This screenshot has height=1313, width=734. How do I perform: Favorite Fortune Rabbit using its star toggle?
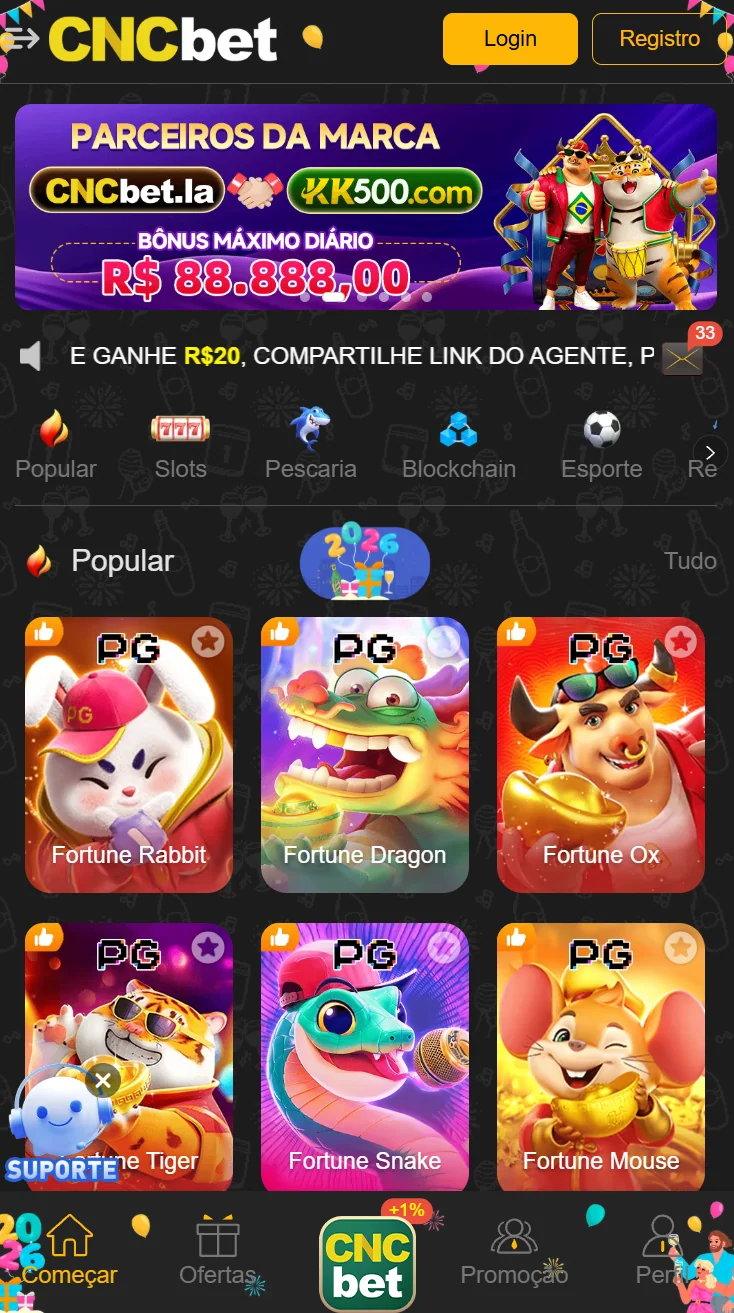pos(207,641)
